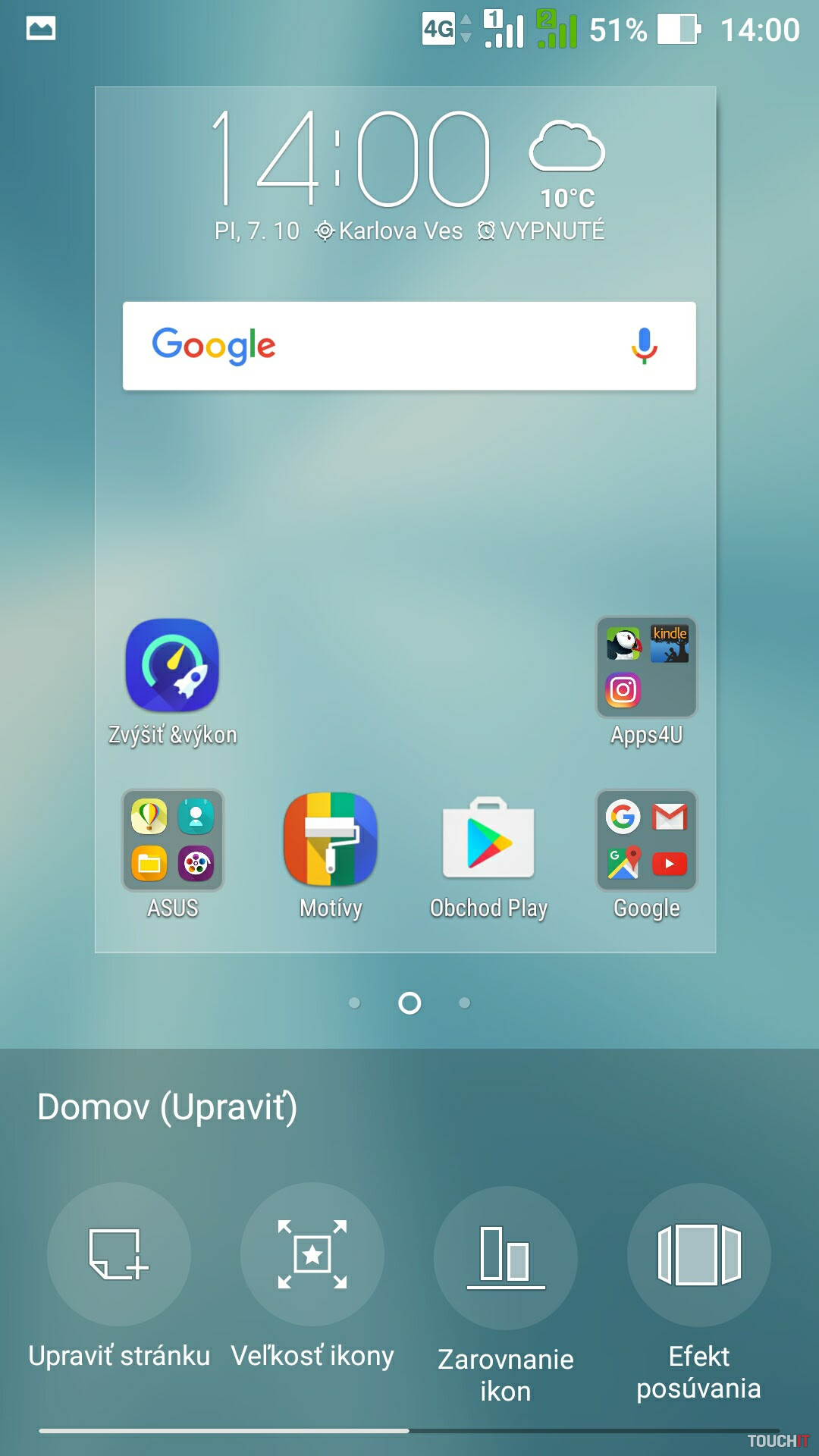Open the Zvýšiť výkon app
This screenshot has width=819, height=1456.
pyautogui.click(x=173, y=666)
